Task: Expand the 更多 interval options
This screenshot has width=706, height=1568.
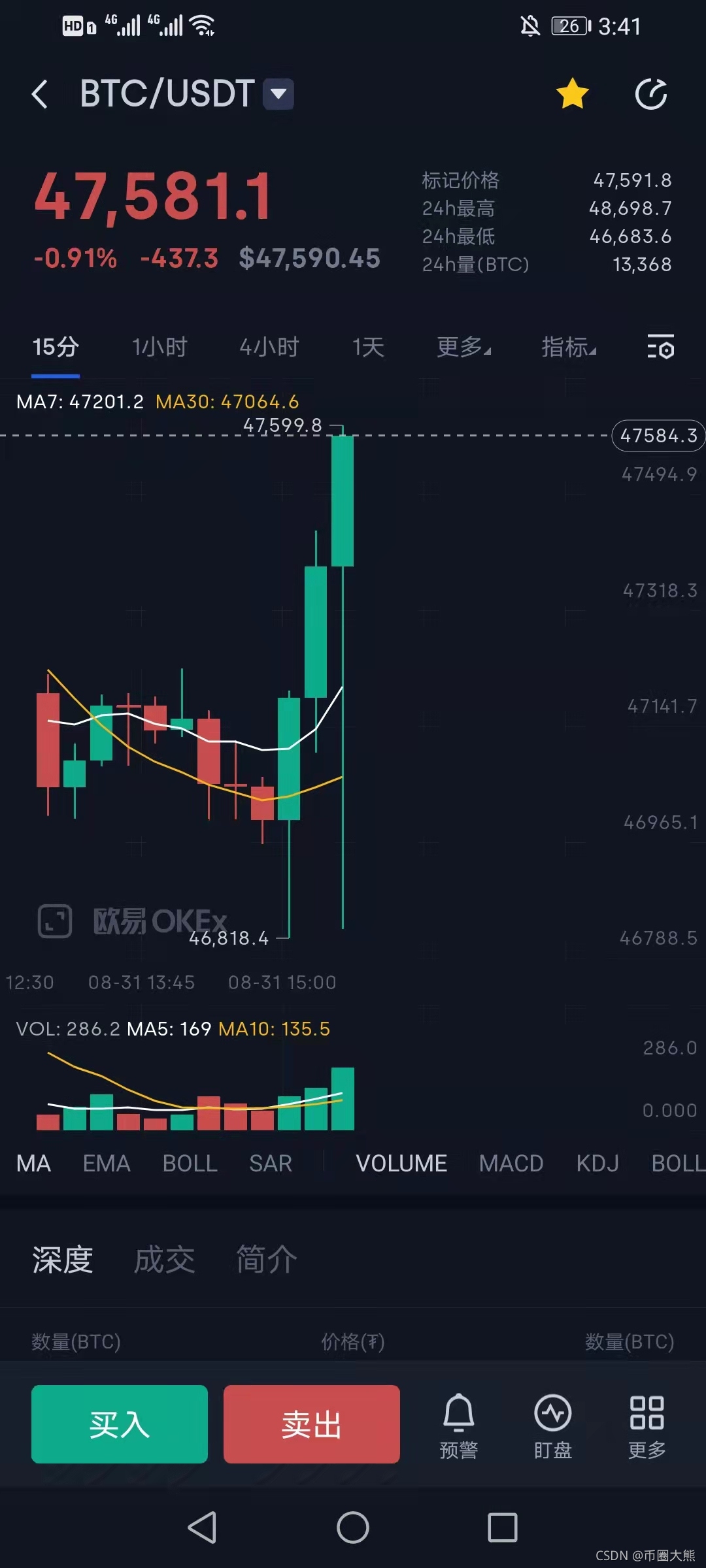Action: coord(463,347)
